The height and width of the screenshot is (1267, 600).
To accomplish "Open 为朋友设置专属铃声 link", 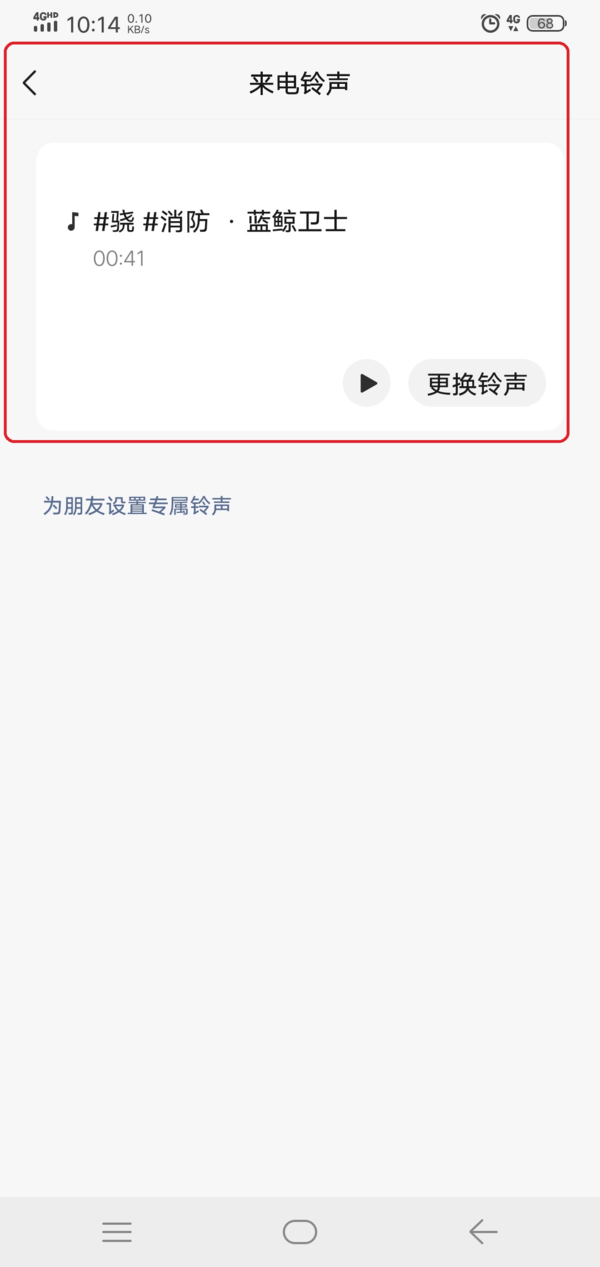I will point(137,506).
